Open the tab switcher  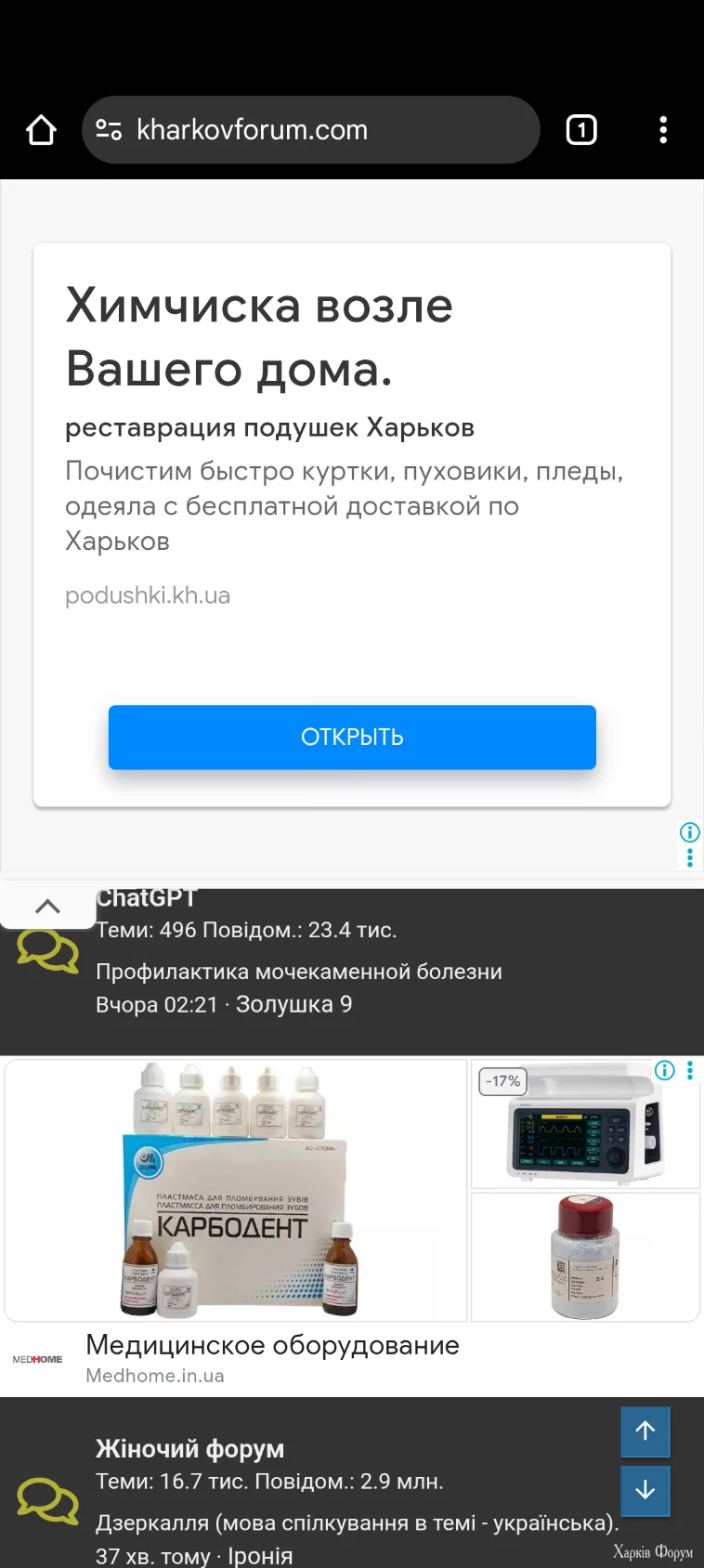581,130
